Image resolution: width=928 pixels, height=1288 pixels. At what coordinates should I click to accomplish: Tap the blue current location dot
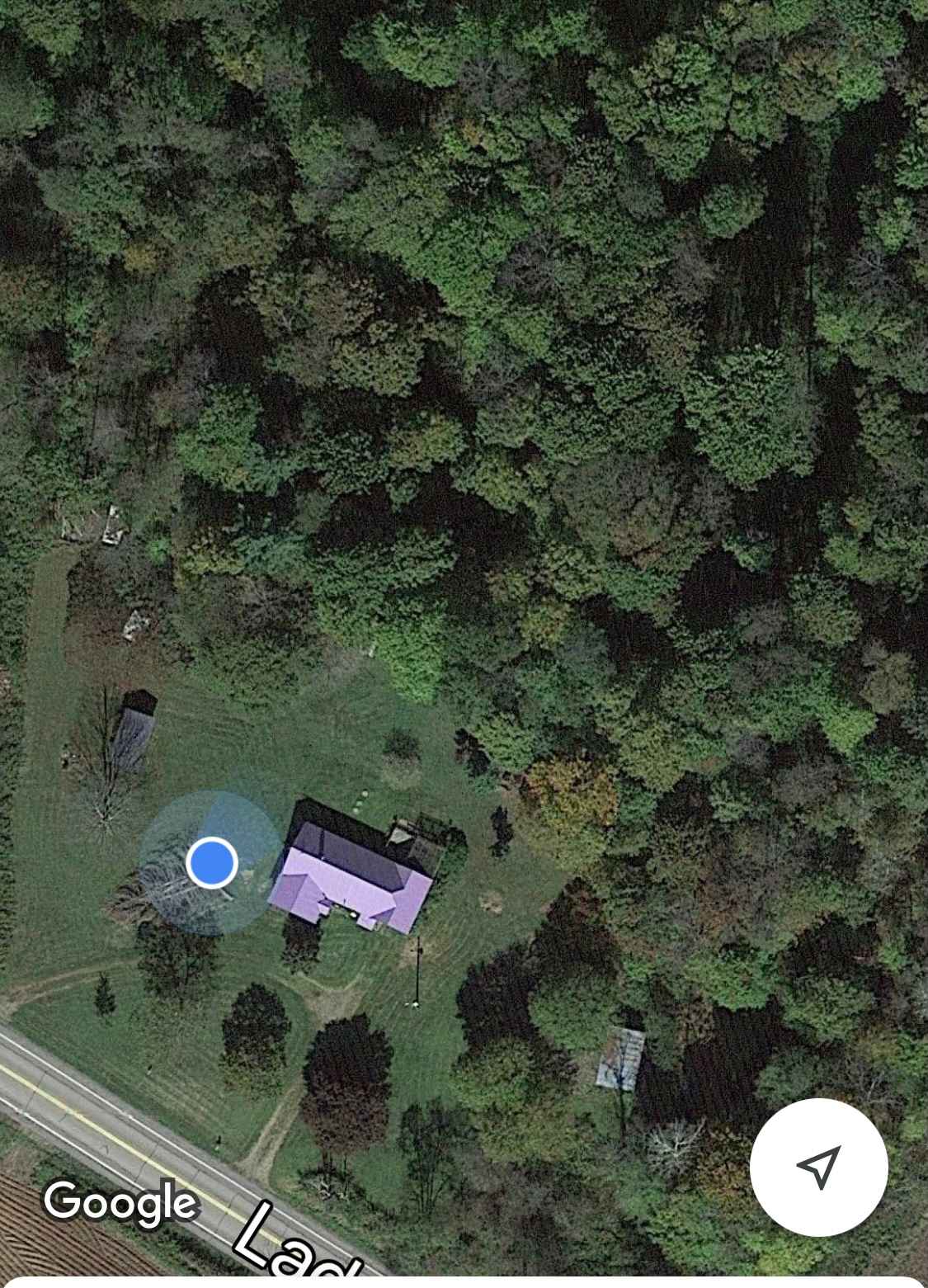pyautogui.click(x=212, y=862)
